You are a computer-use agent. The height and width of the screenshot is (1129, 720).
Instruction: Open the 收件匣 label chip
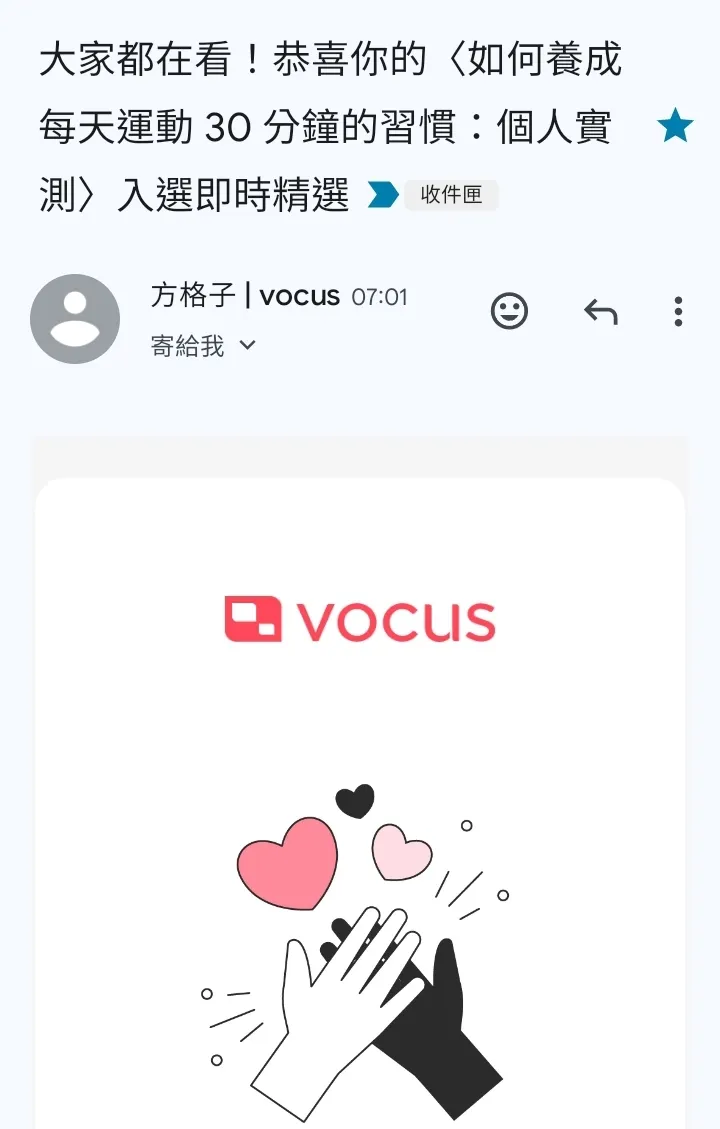[x=452, y=195]
